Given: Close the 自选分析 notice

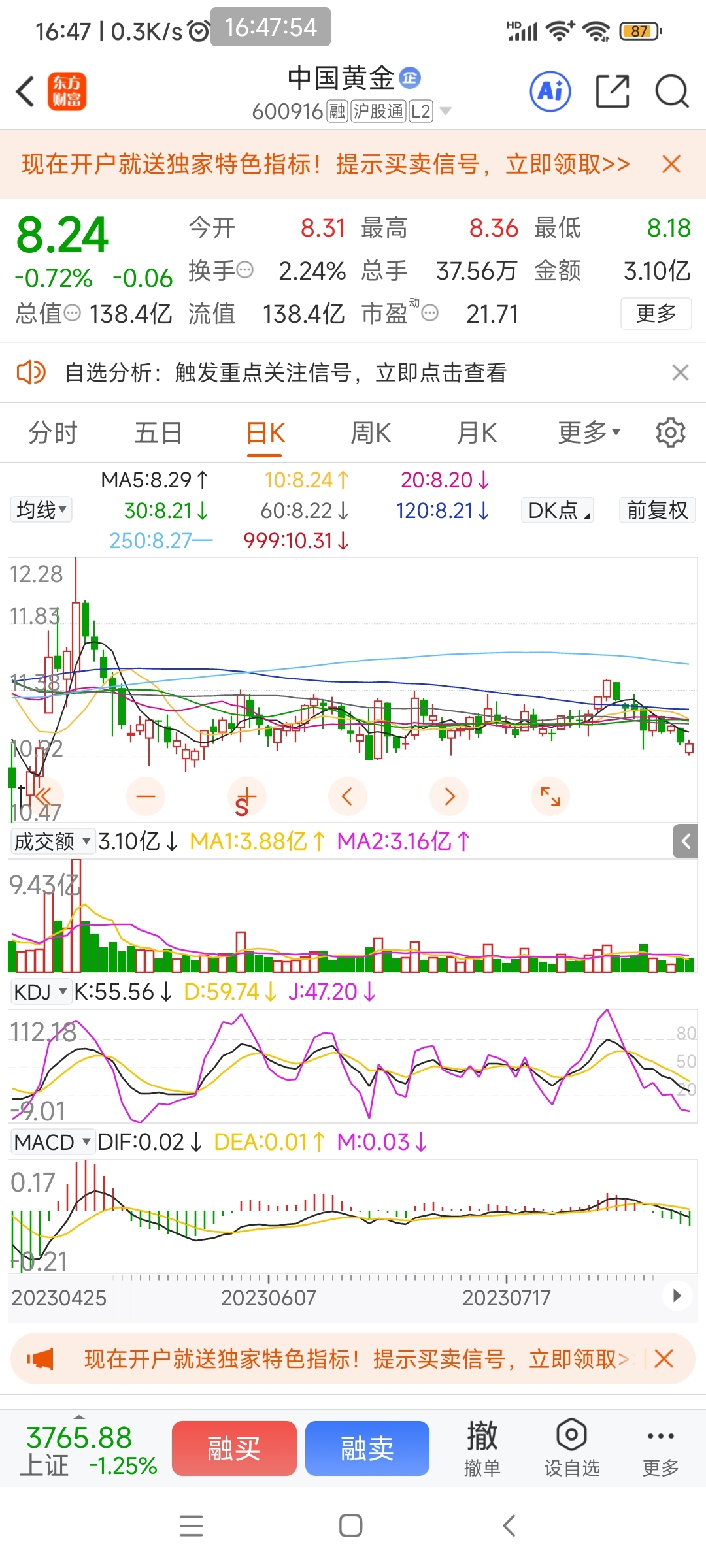Looking at the screenshot, I should pyautogui.click(x=681, y=372).
